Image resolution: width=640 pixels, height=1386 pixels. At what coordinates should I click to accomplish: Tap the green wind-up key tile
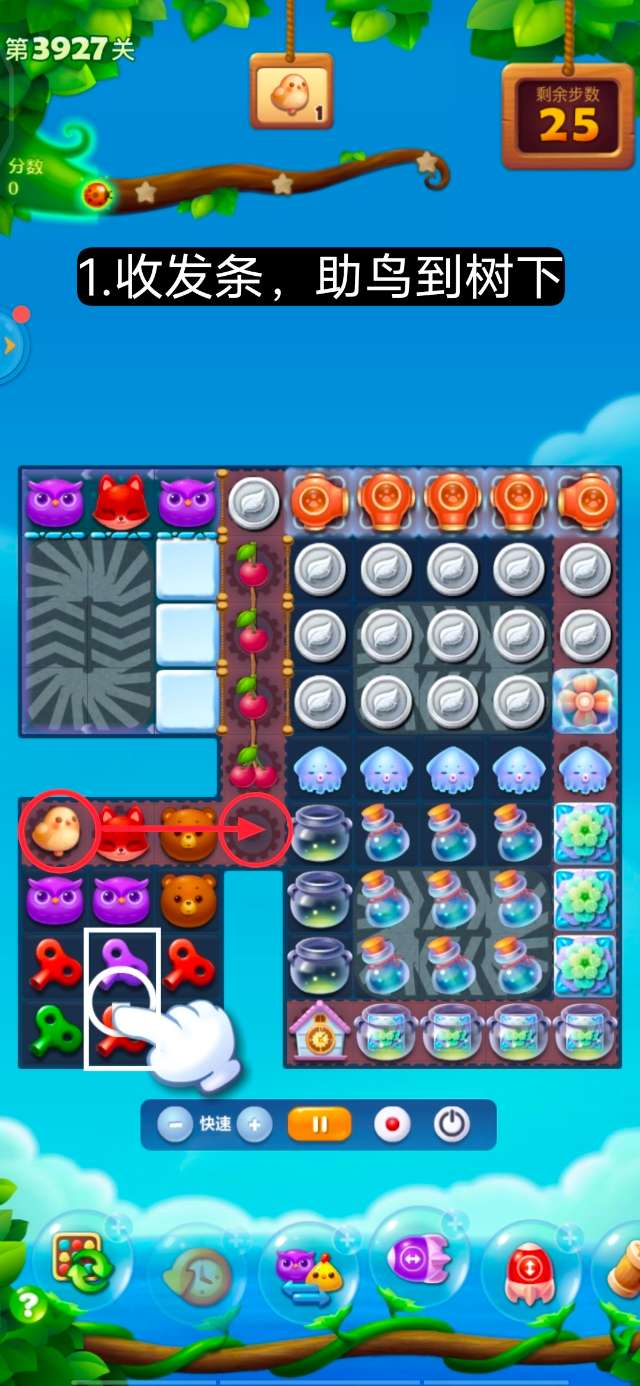tap(54, 1032)
